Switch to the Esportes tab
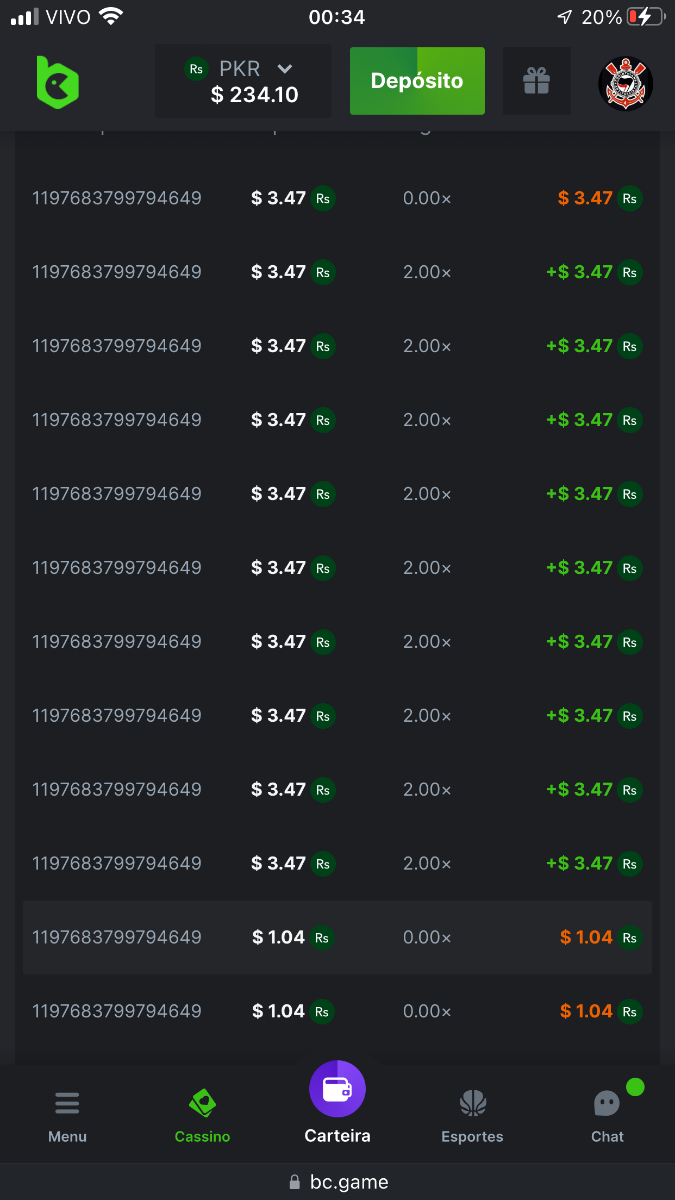Viewport: 675px width, 1200px height. [472, 1116]
